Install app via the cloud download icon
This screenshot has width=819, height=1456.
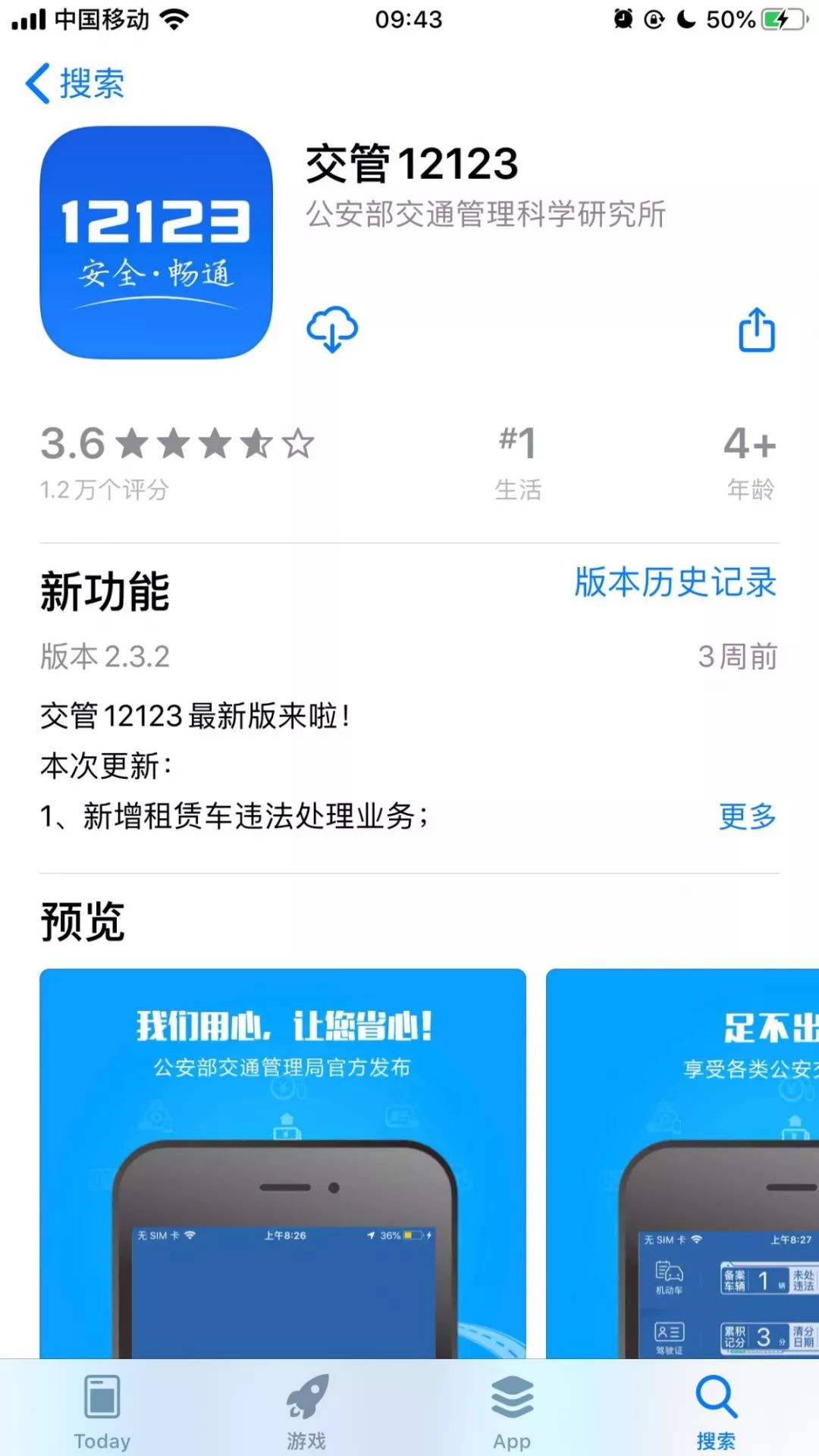[x=331, y=329]
